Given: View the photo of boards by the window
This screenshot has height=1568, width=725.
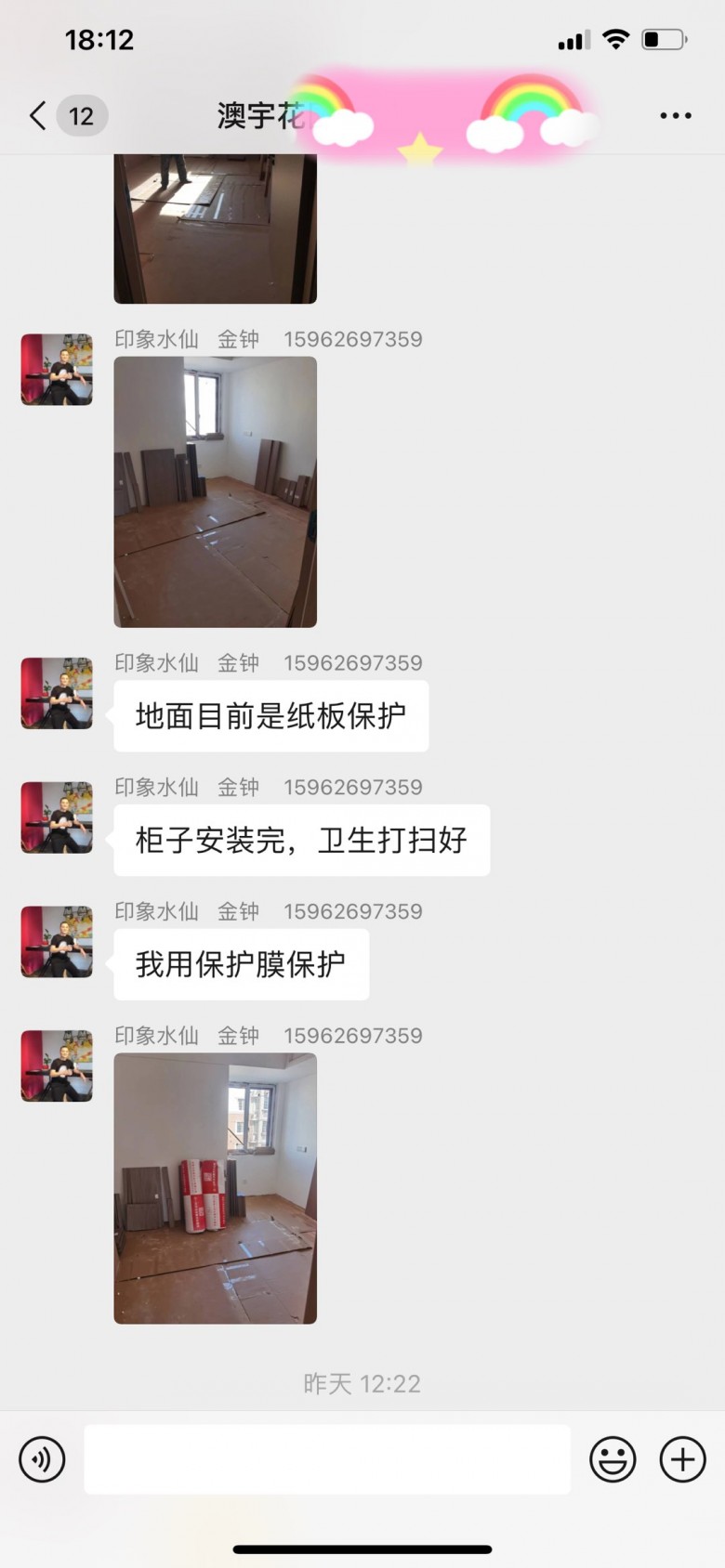Looking at the screenshot, I should pos(215,491).
